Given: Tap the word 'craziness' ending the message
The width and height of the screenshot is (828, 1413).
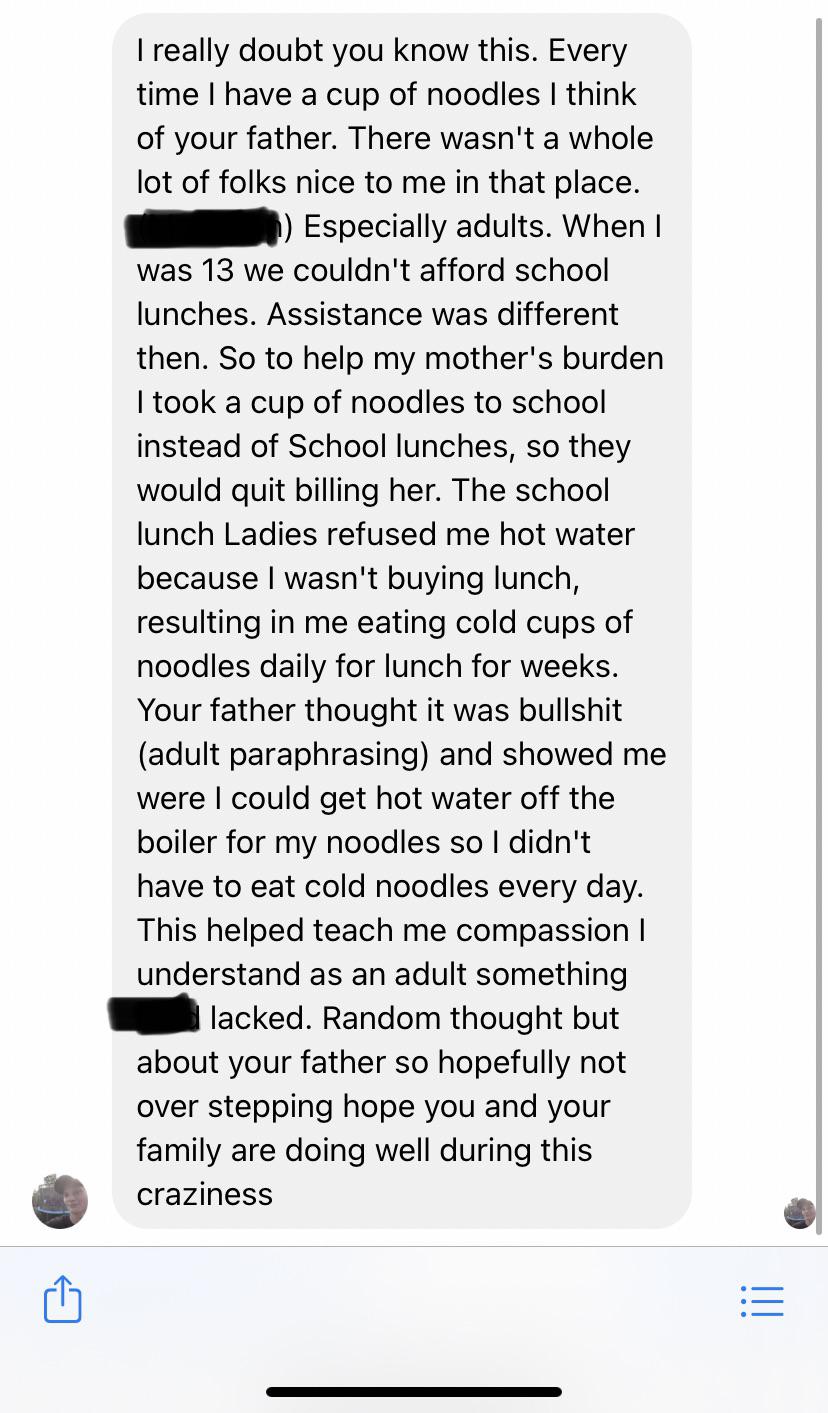Looking at the screenshot, I should 204,1194.
